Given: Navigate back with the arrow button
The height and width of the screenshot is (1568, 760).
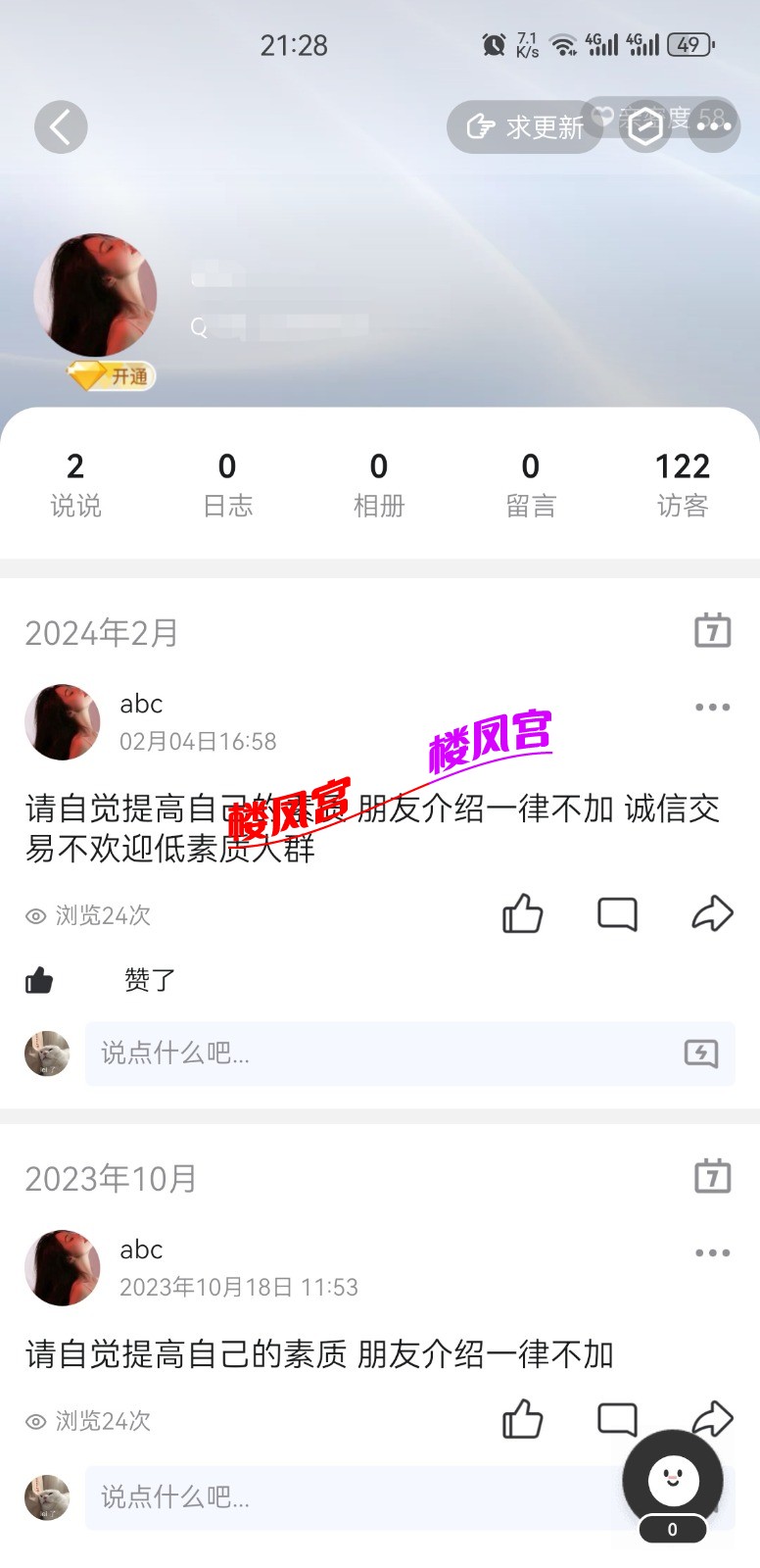Looking at the screenshot, I should pyautogui.click(x=61, y=126).
